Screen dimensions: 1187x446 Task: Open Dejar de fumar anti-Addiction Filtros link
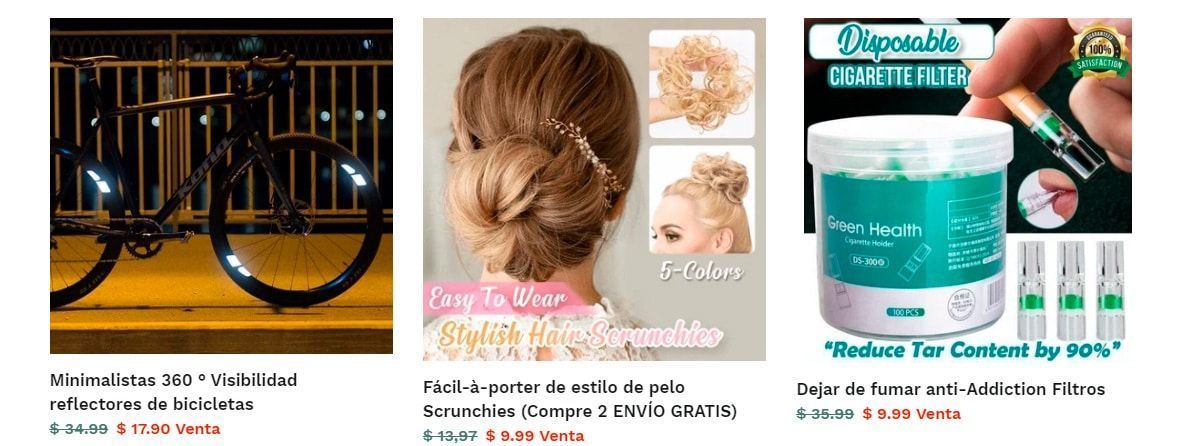point(950,389)
